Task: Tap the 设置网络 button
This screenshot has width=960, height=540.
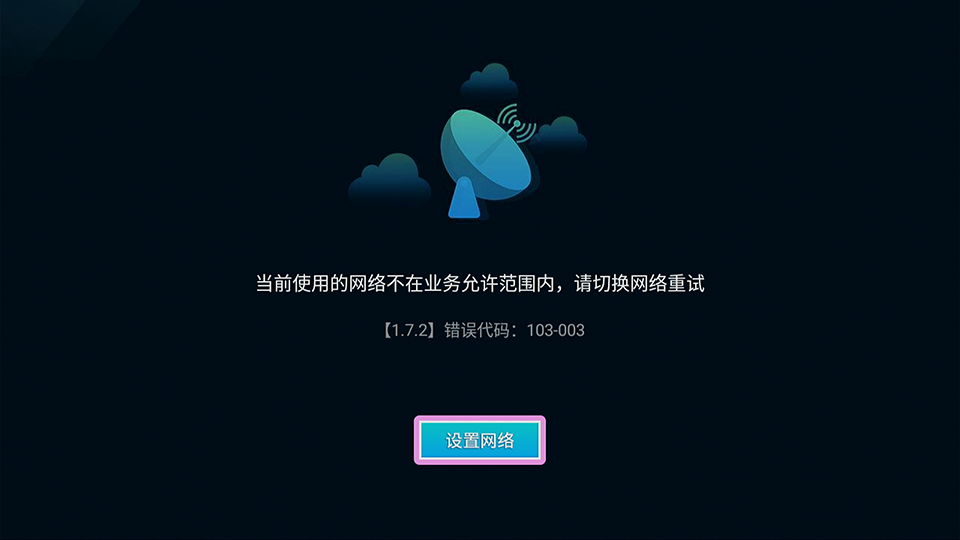Action: pyautogui.click(x=480, y=440)
